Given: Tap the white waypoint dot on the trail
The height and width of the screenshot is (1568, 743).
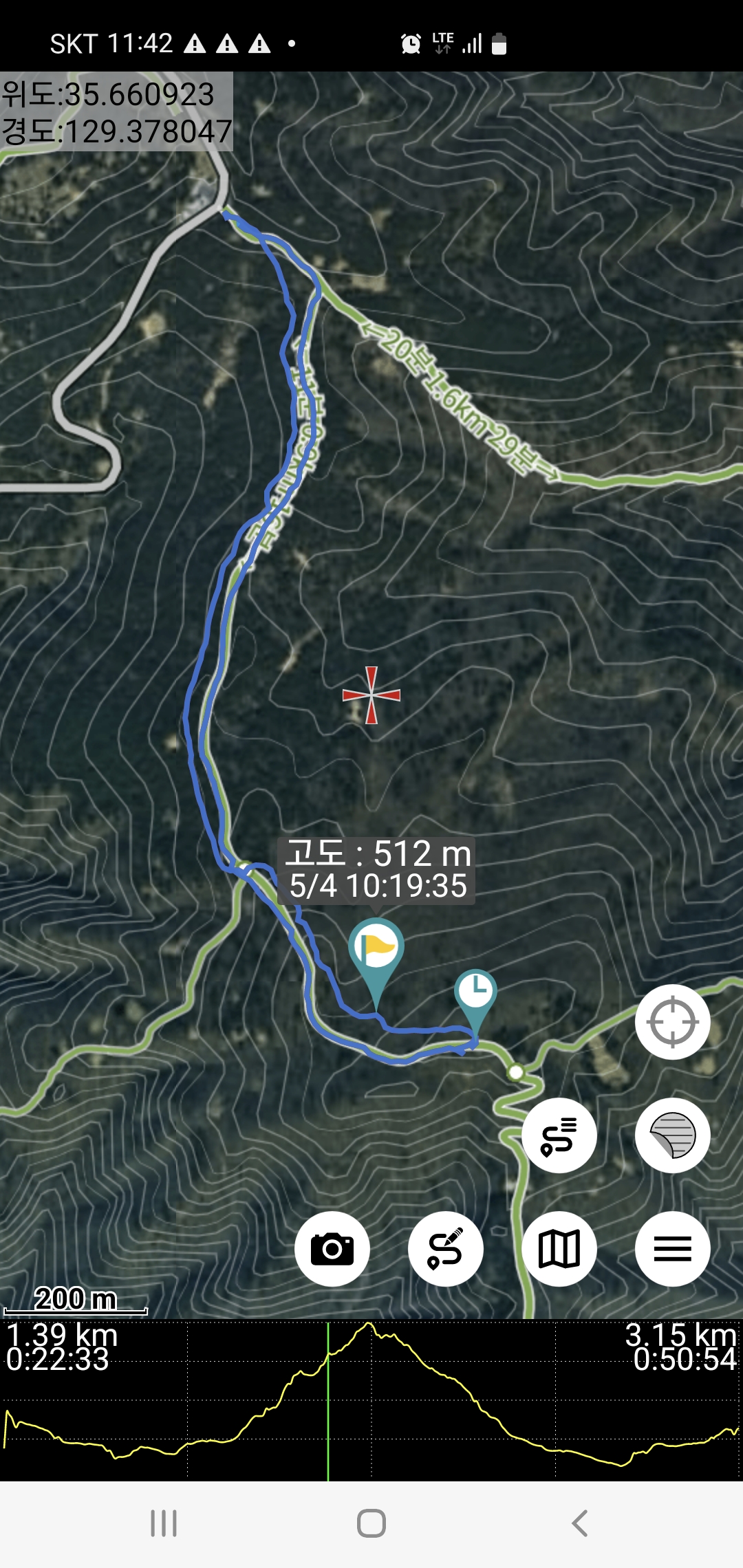Looking at the screenshot, I should (x=515, y=1071).
